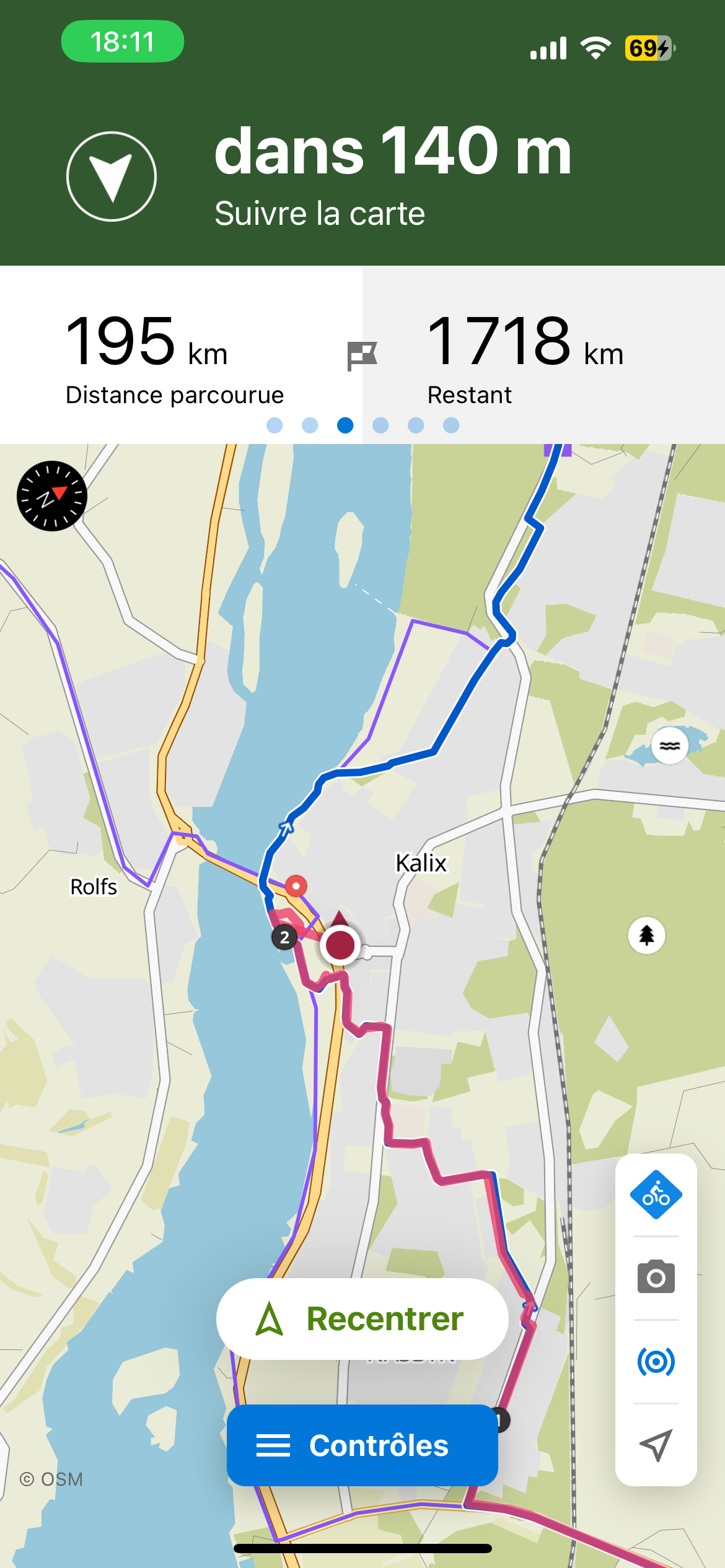This screenshot has height=1568, width=725.
Task: Tap the compass to reorient map
Action: tap(52, 496)
